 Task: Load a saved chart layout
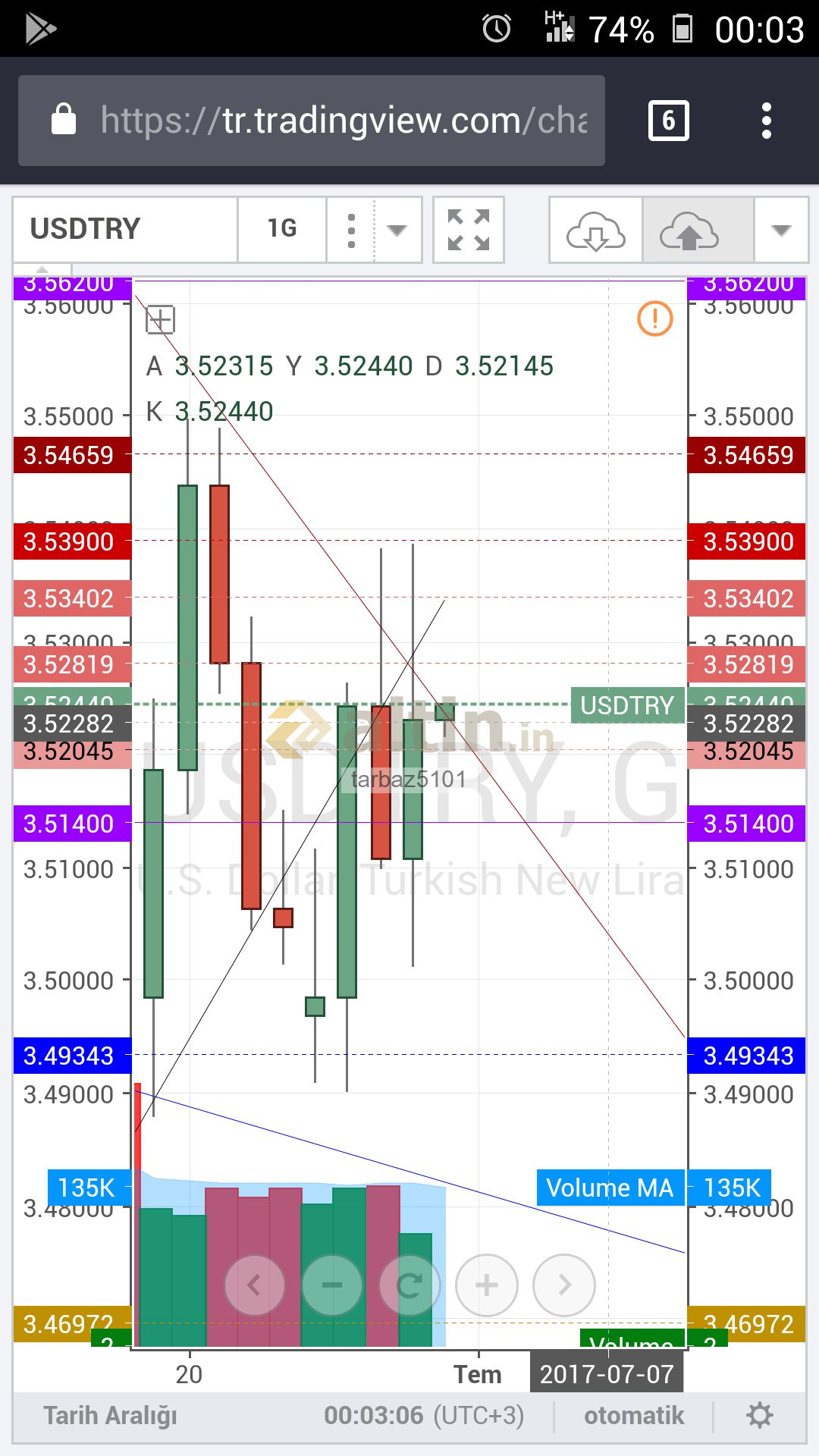click(x=596, y=230)
